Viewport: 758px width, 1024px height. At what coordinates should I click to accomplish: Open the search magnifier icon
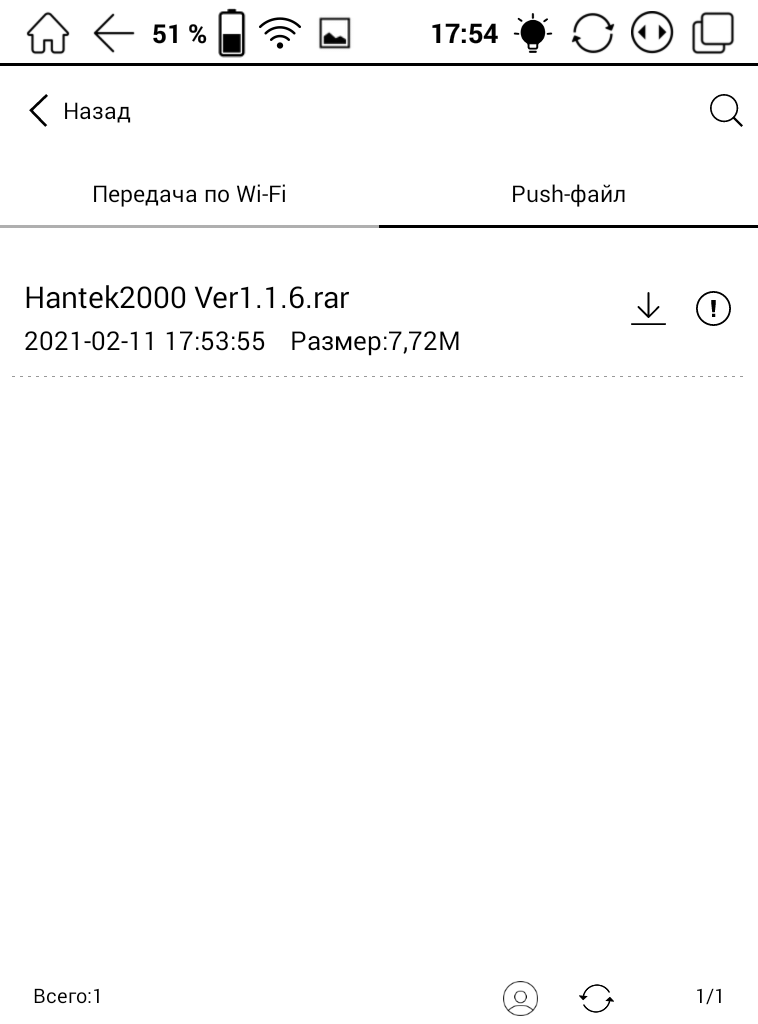pyautogui.click(x=725, y=111)
